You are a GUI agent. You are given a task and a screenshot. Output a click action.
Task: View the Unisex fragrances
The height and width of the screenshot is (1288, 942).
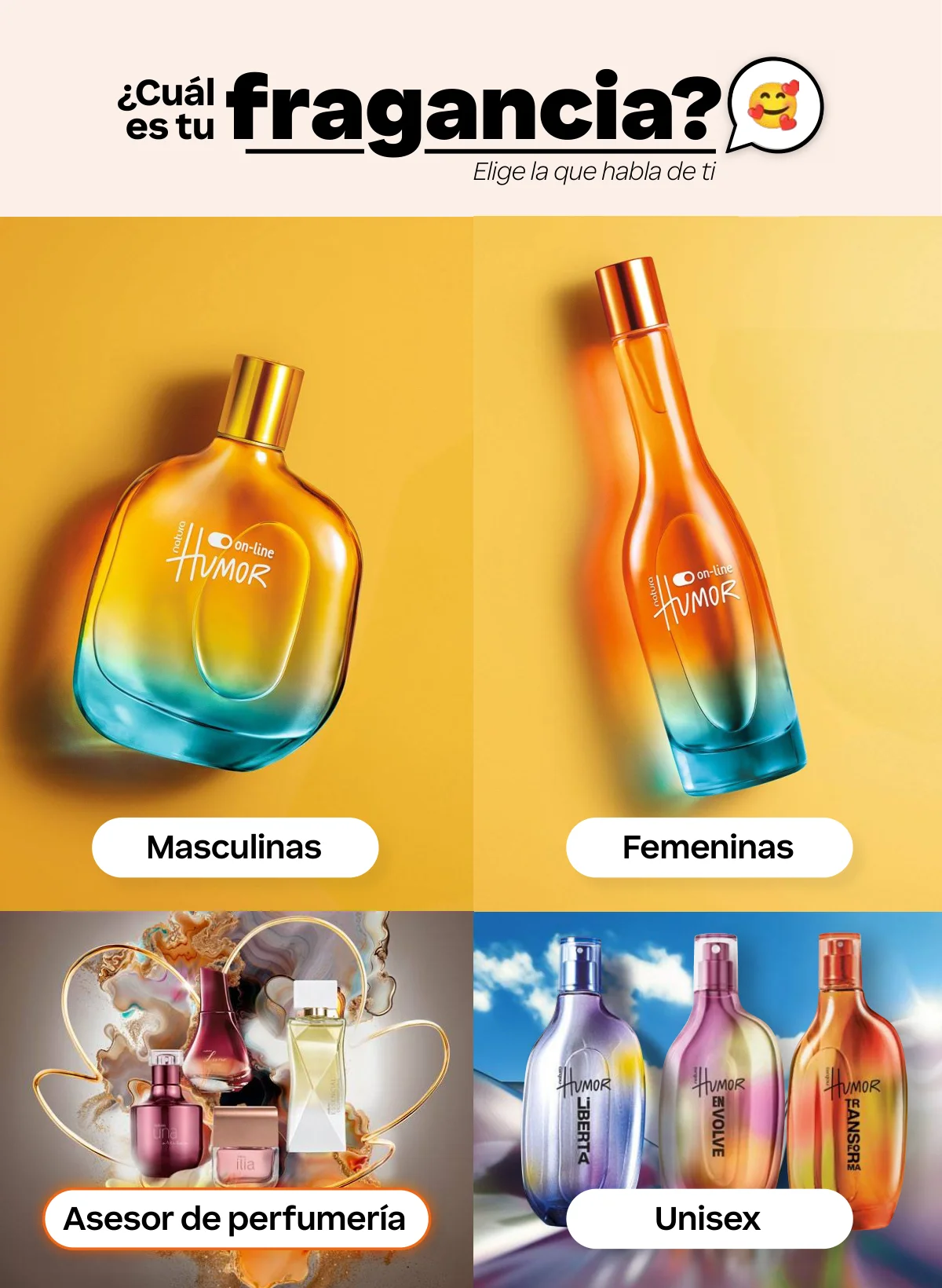coord(708,1218)
